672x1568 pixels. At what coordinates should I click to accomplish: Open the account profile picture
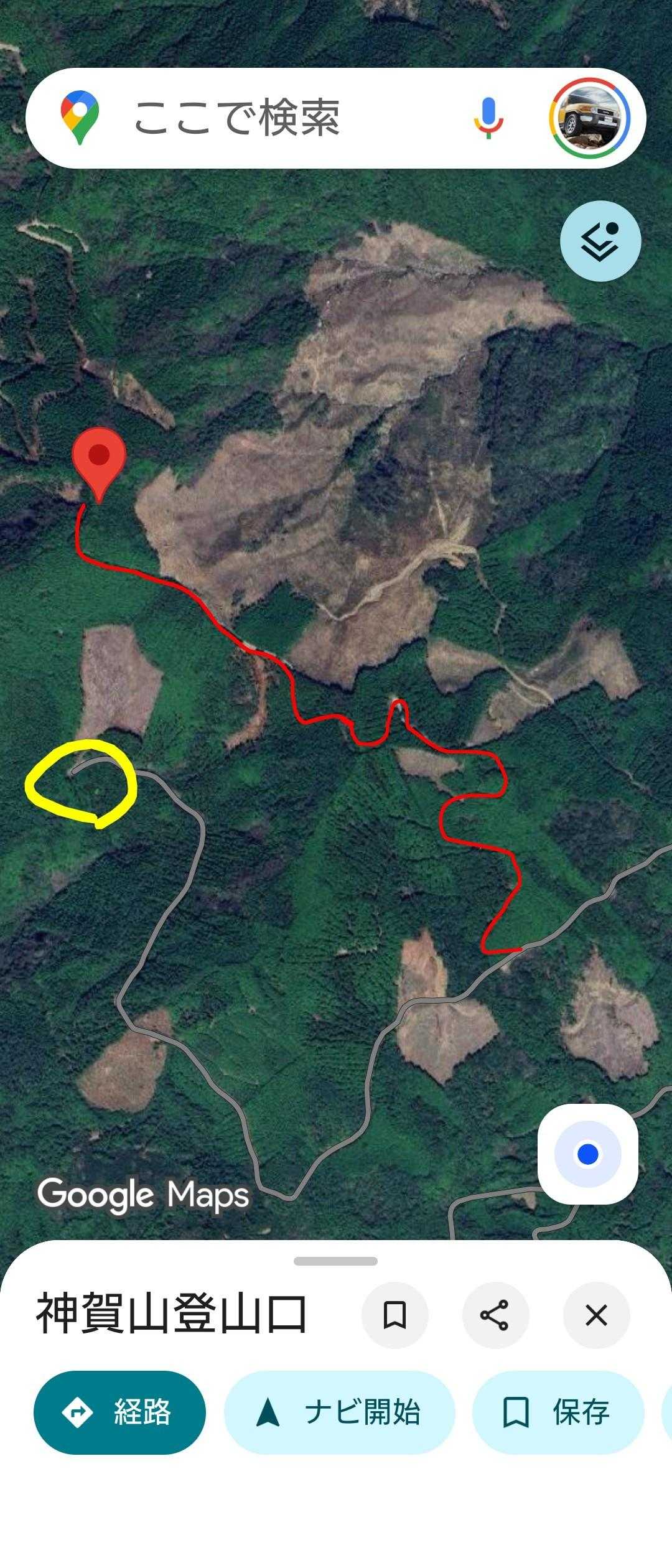(589, 118)
